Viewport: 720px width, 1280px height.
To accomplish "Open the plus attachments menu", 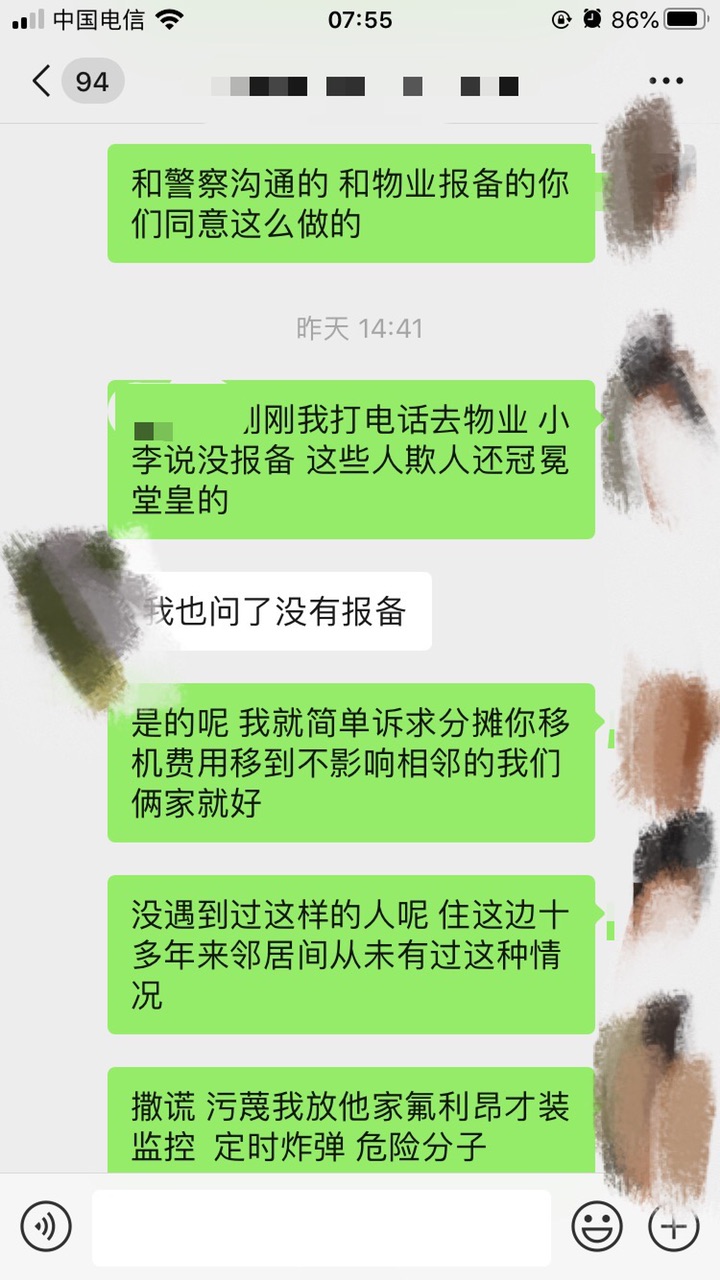I will (x=673, y=1225).
